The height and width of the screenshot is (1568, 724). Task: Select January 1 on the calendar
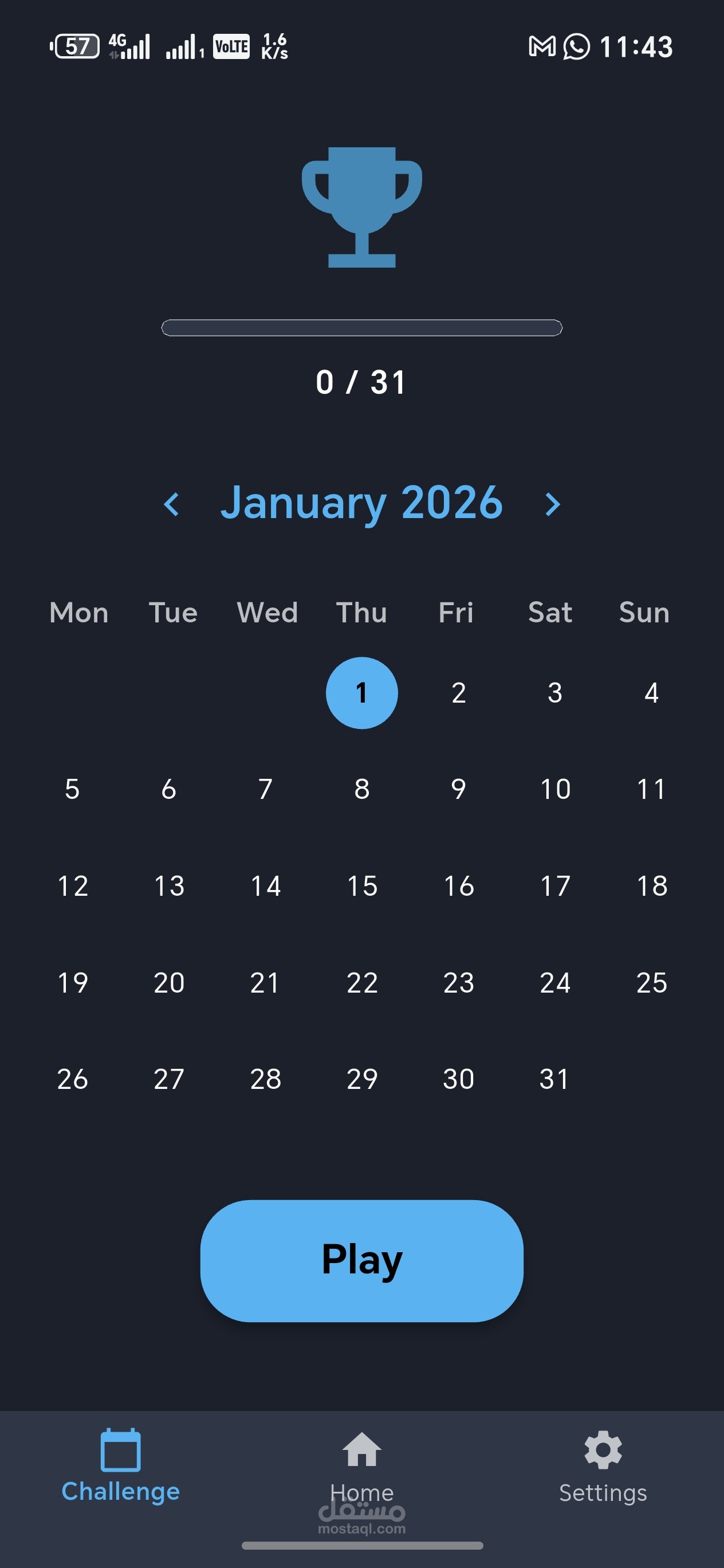pos(362,693)
